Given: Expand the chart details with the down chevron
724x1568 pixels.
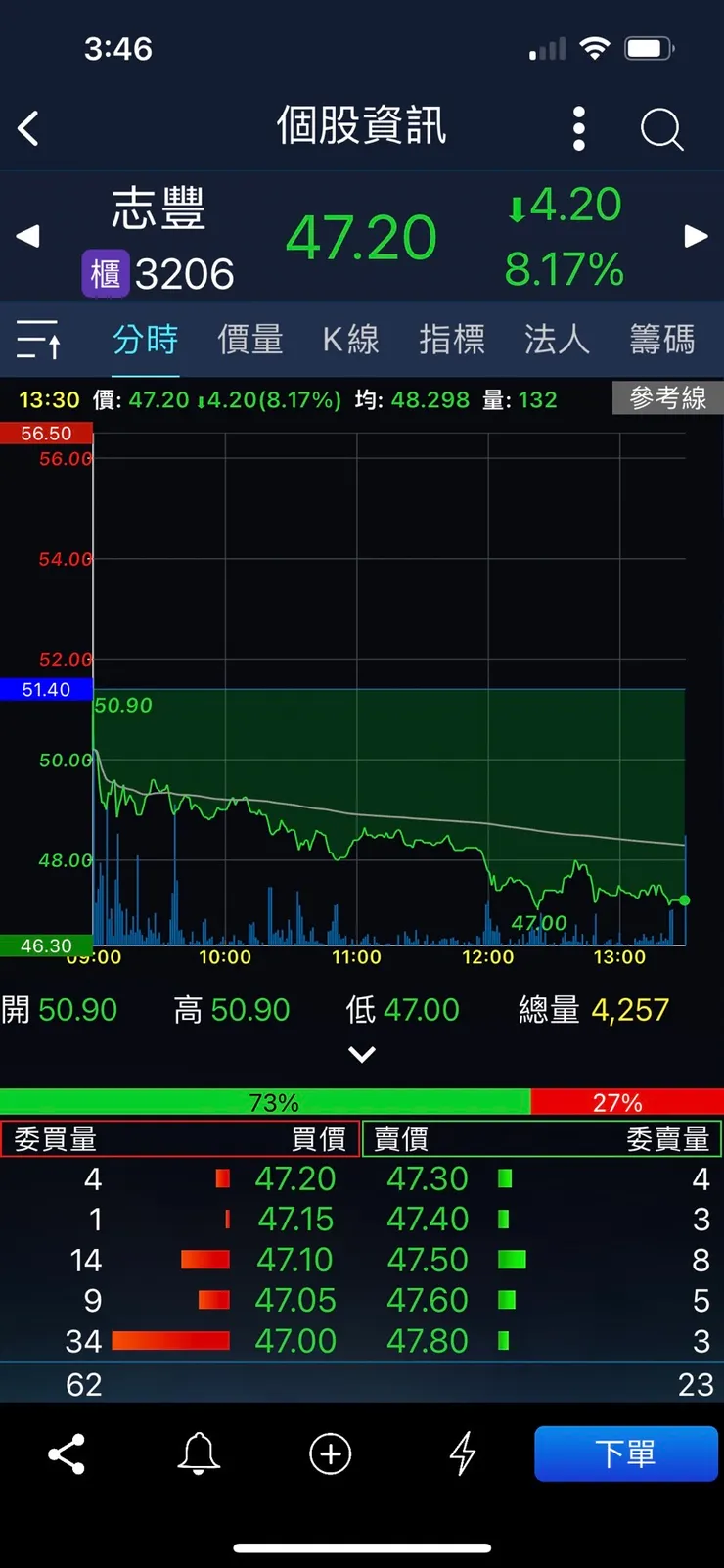Looking at the screenshot, I should 362,1054.
